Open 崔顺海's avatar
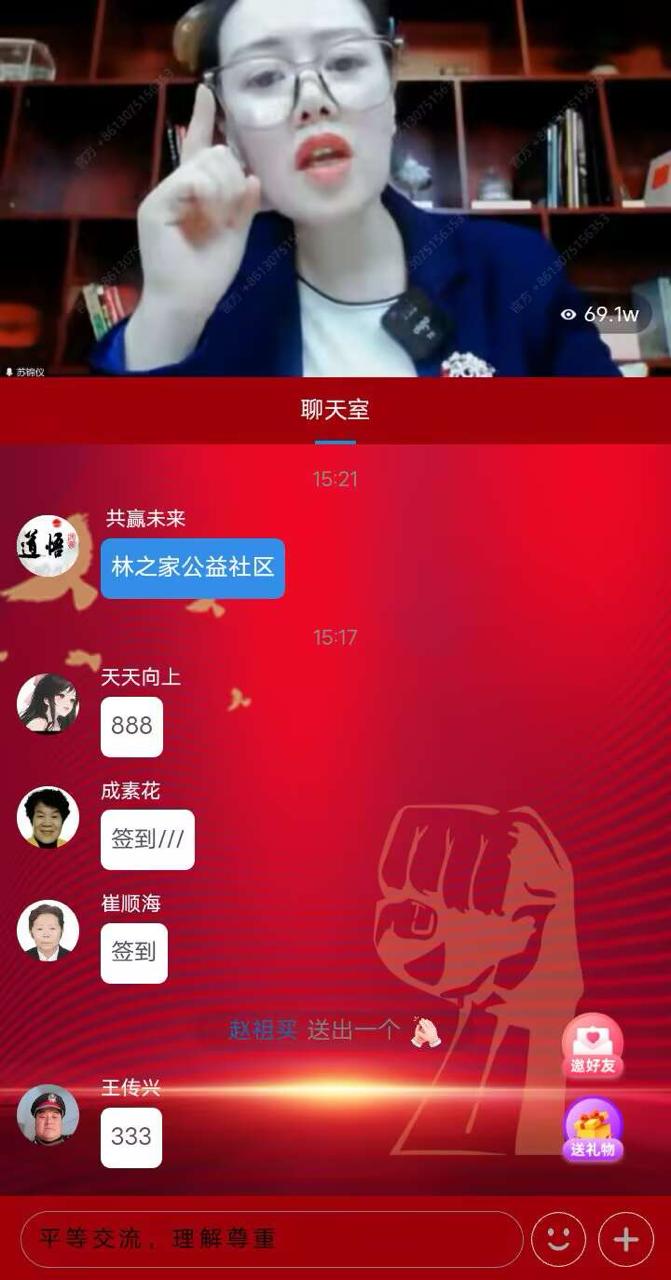671x1280 pixels. 47,931
